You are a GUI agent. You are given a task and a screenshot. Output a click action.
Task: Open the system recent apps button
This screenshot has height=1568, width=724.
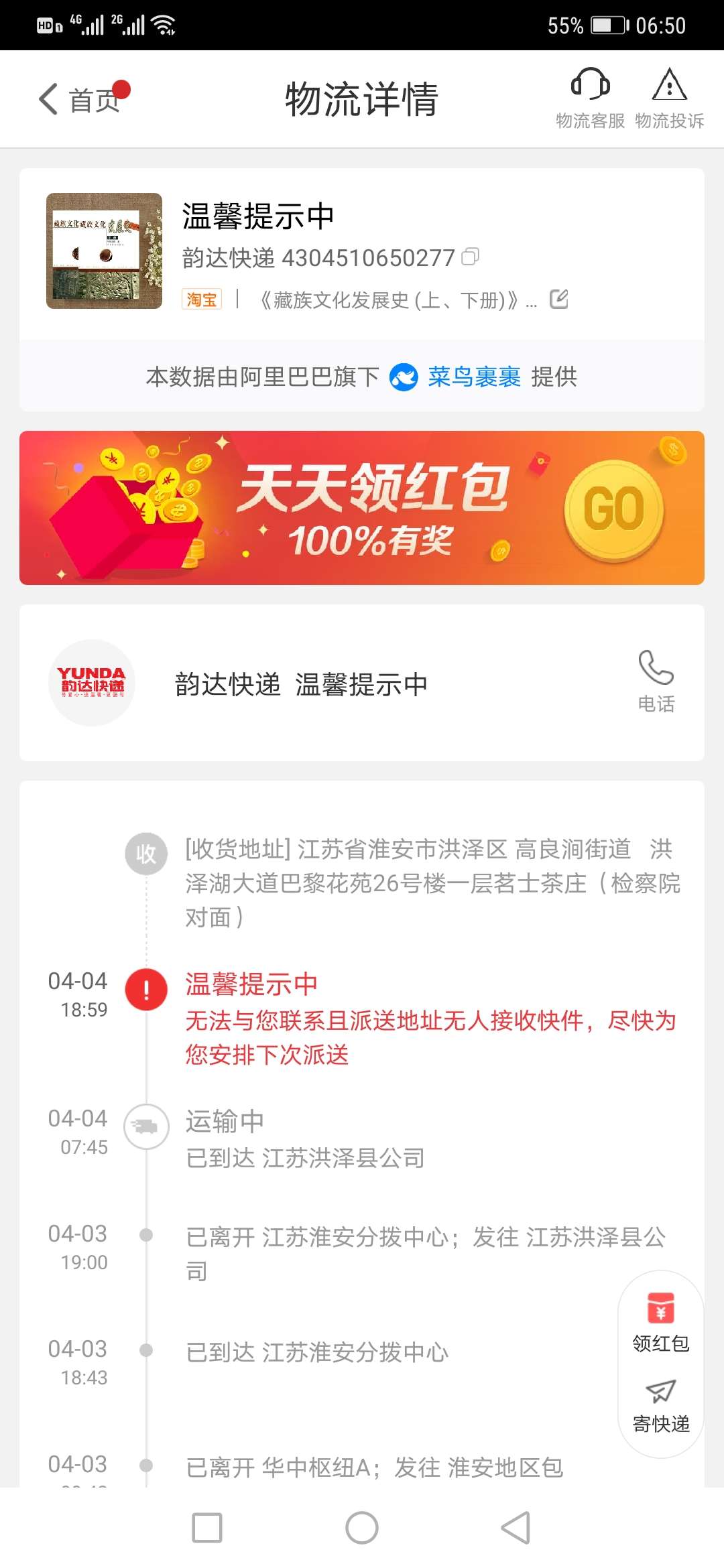point(207,1528)
